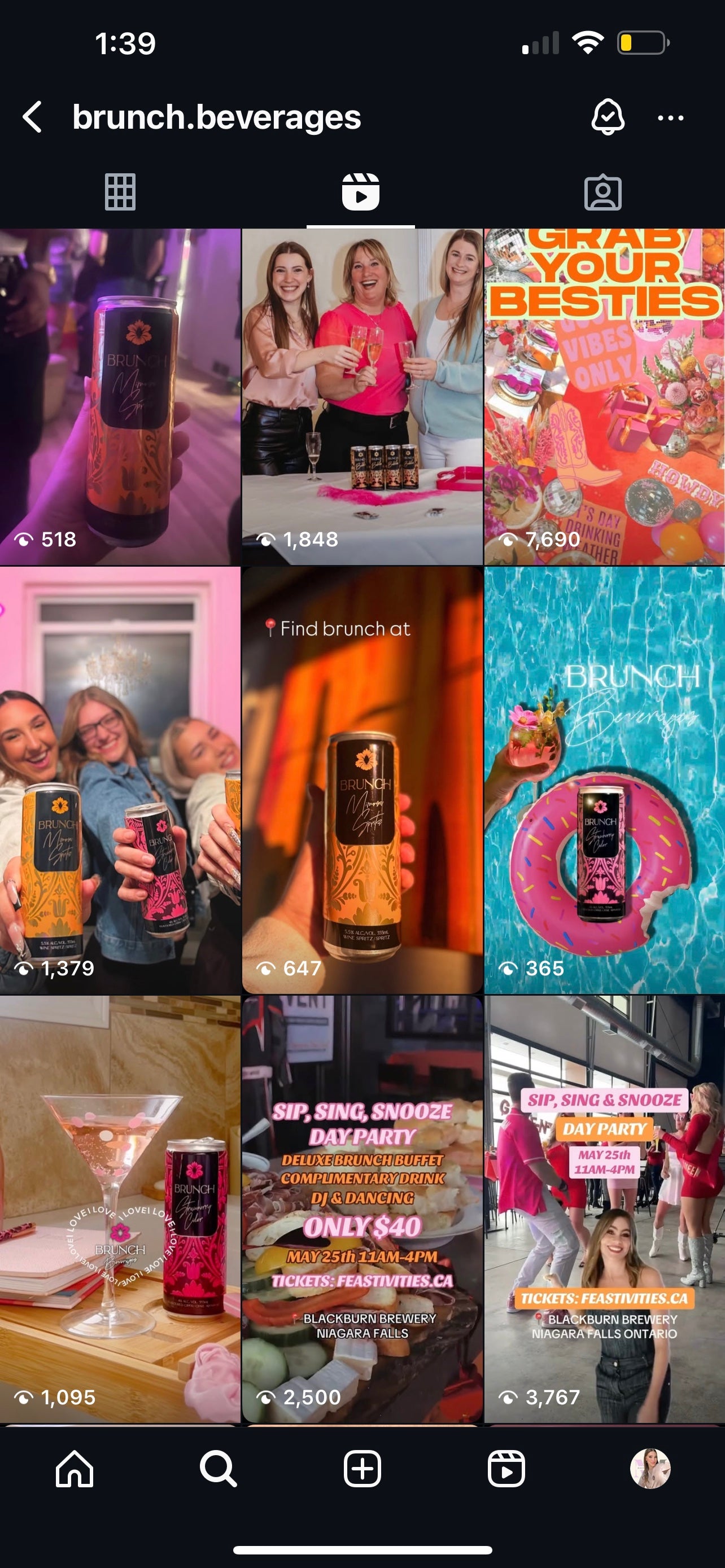Screen dimensions: 725x1568
Task: Open the three-dot overflow menu
Action: (x=670, y=117)
